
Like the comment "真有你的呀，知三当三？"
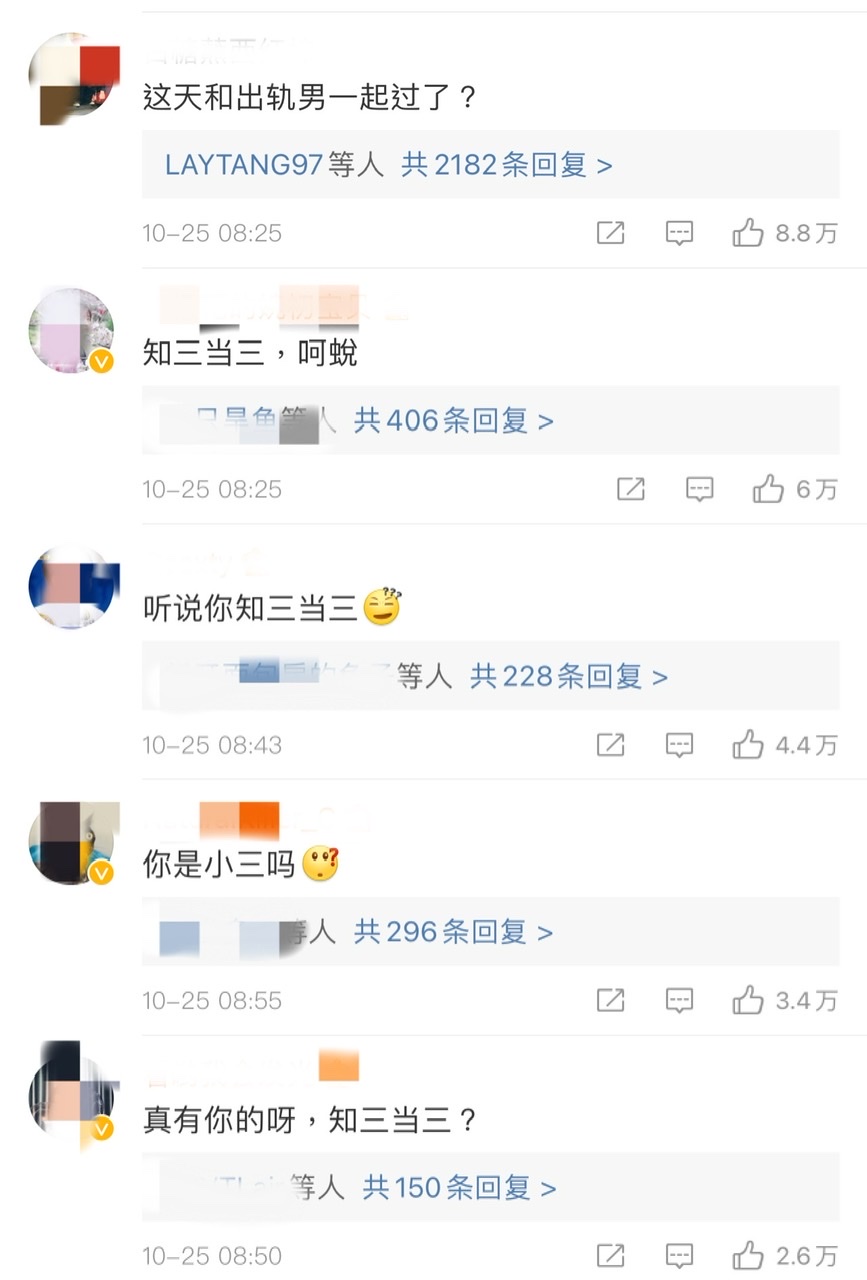pos(748,1256)
